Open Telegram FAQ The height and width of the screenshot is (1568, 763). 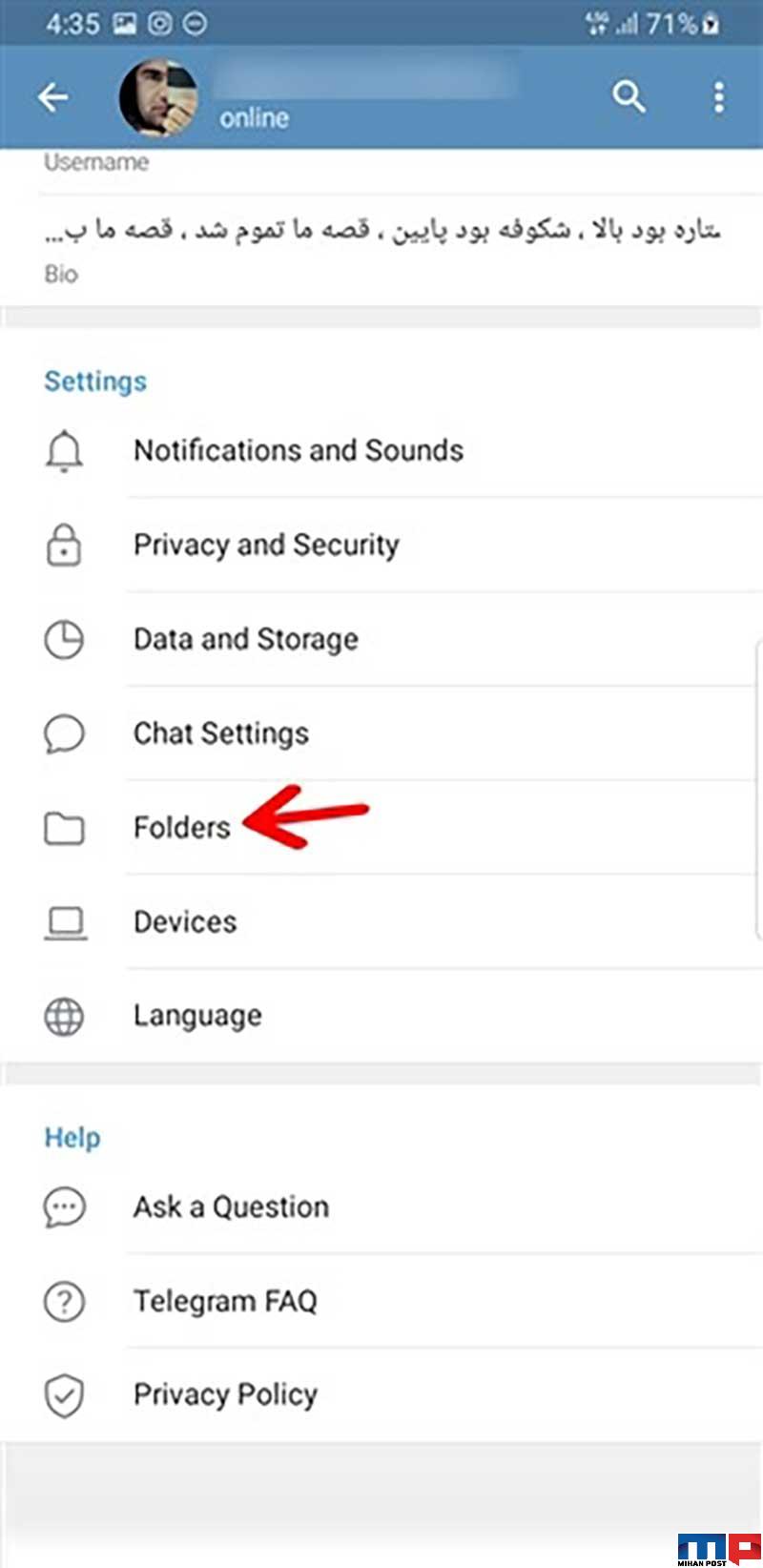pos(381,1301)
